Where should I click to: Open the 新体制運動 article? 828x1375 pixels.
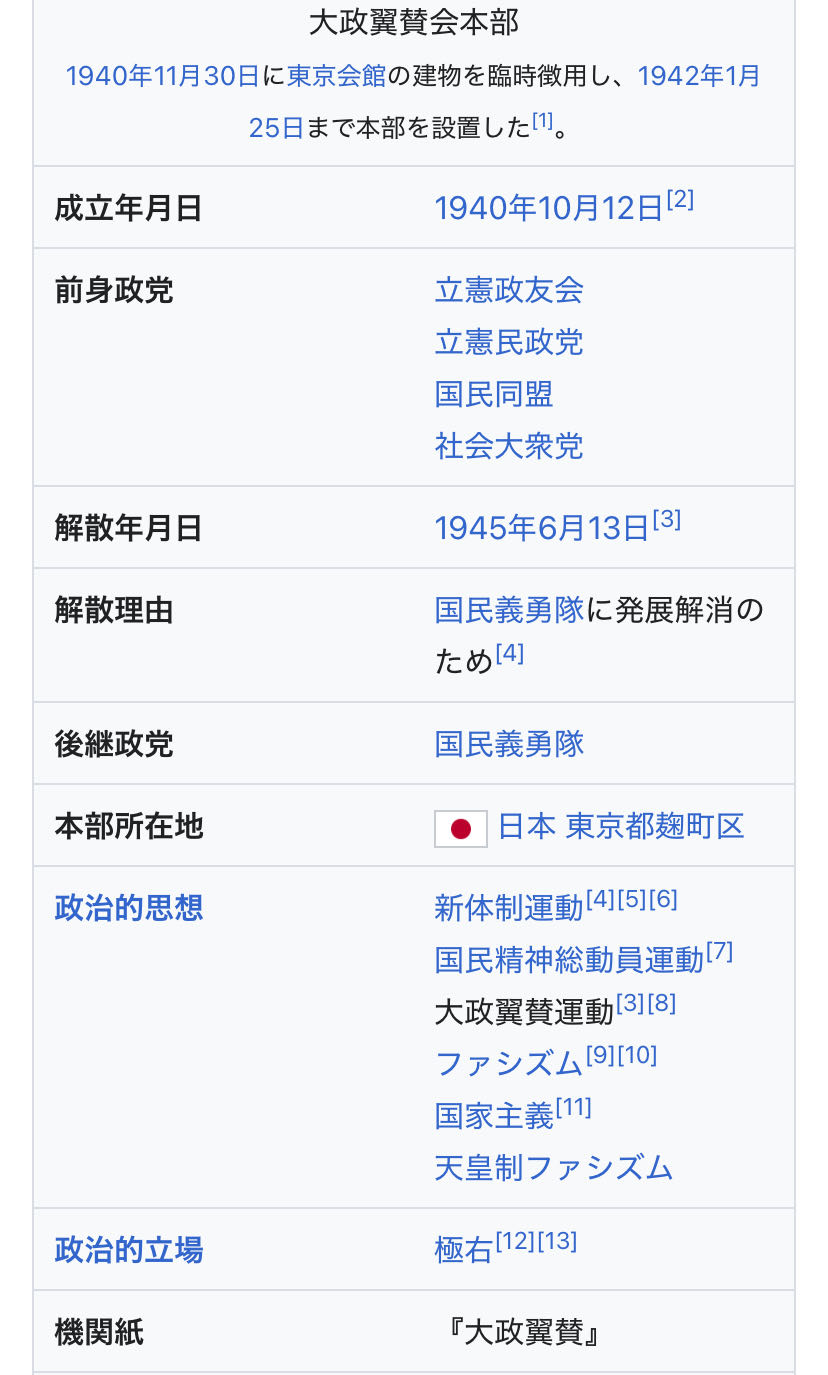coord(509,908)
